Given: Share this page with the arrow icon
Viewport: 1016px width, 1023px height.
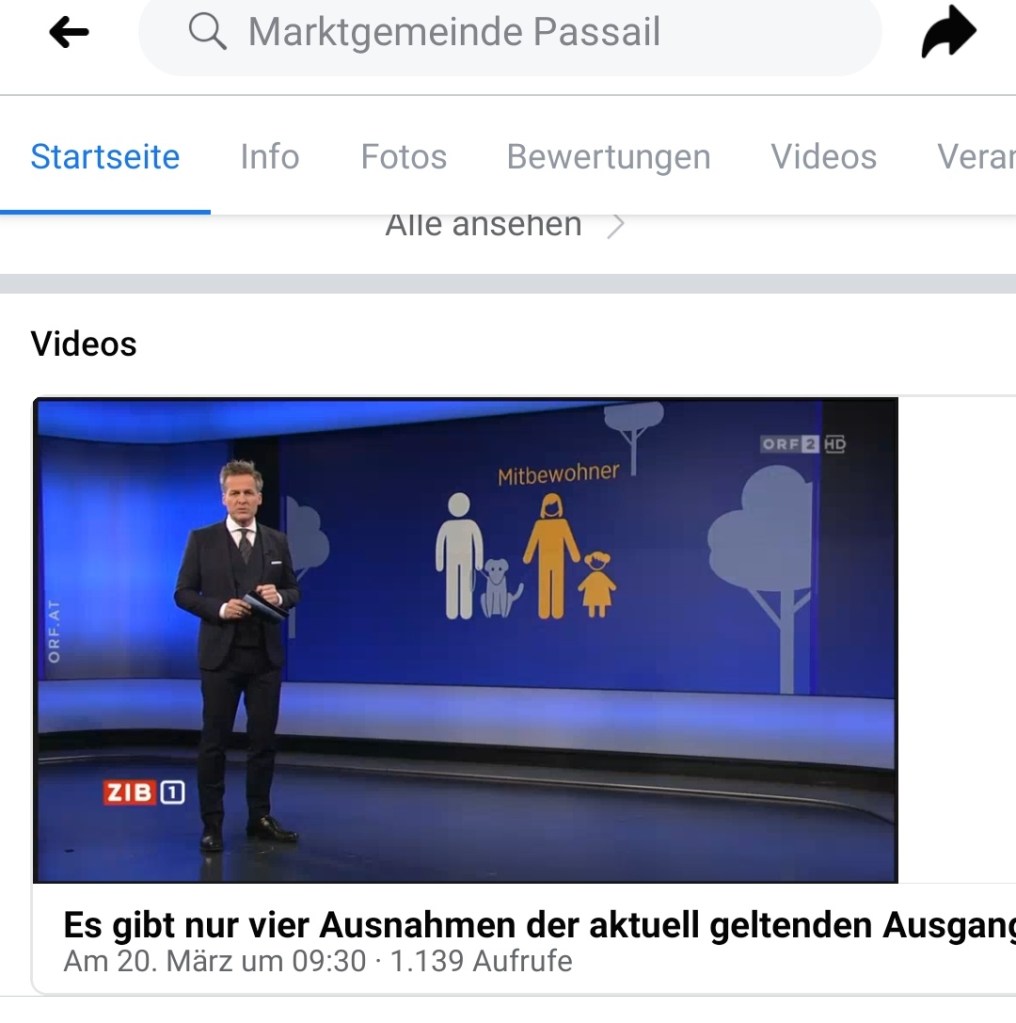Looking at the screenshot, I should [x=947, y=33].
